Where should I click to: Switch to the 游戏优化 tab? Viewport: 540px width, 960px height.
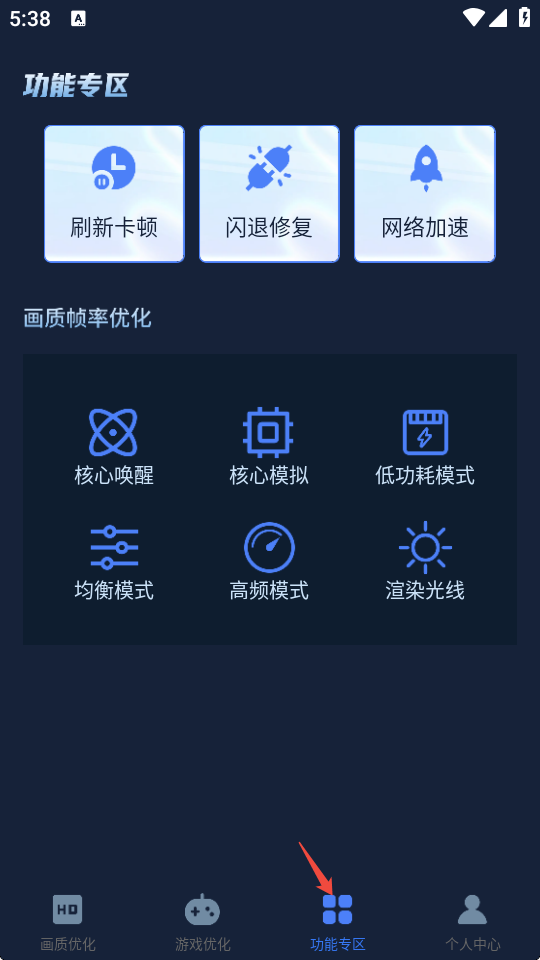(203, 922)
